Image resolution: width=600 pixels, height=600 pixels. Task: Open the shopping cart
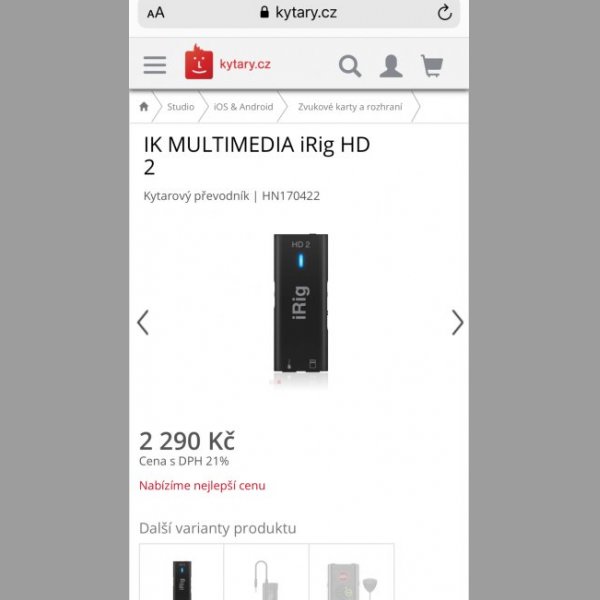431,66
